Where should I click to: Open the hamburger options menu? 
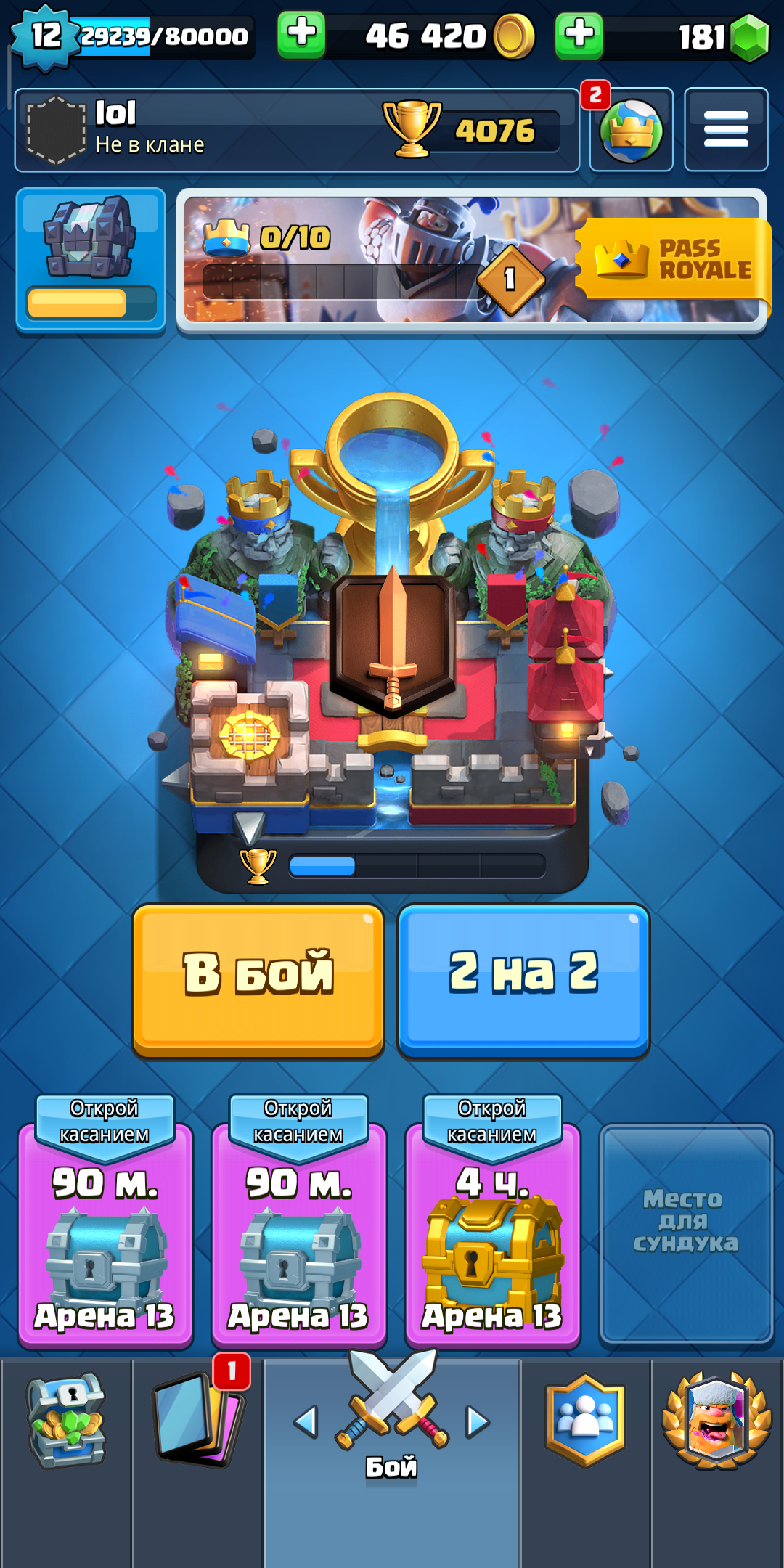point(726,130)
